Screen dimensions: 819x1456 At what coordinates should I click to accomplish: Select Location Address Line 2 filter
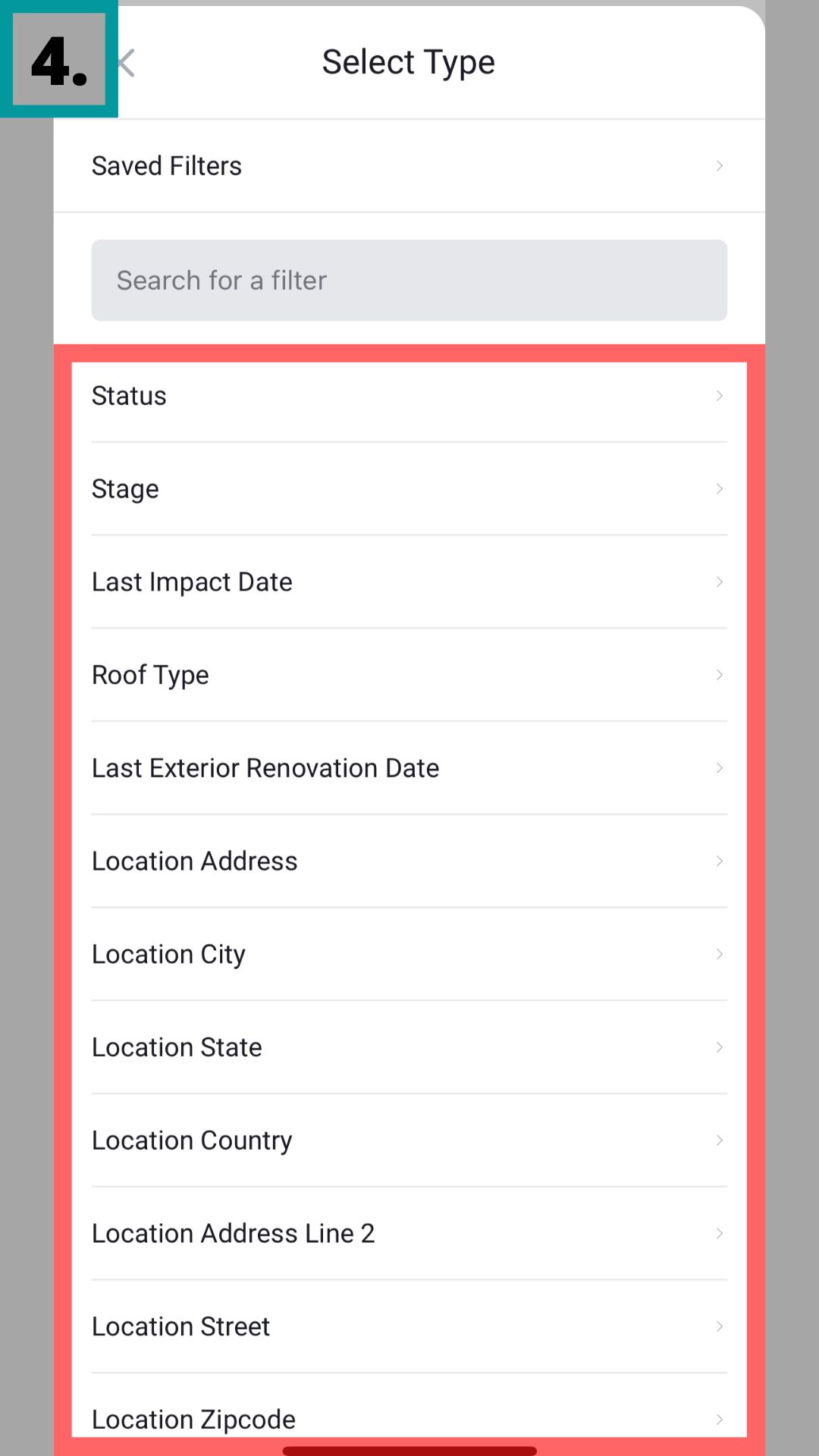pos(408,1234)
